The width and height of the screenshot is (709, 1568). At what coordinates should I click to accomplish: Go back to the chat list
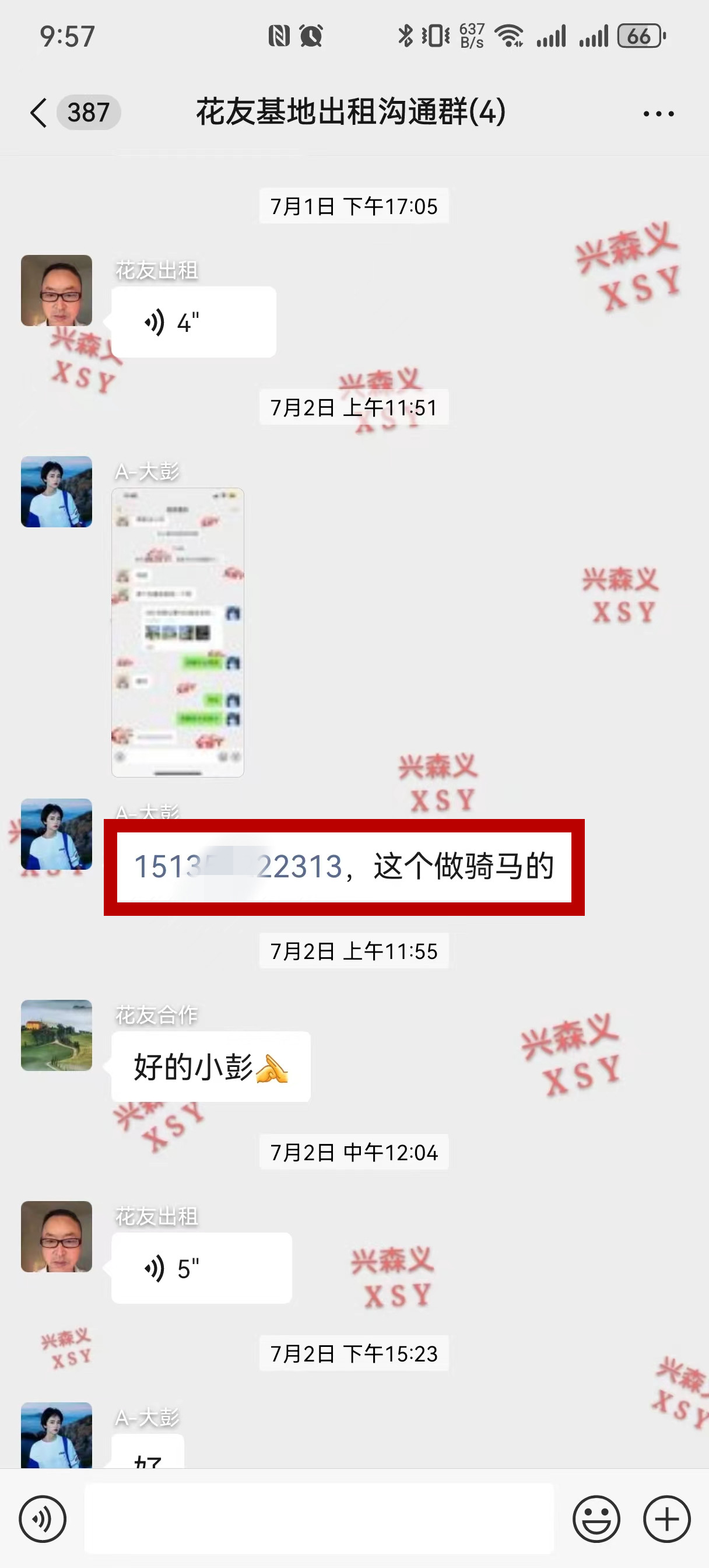click(x=38, y=113)
